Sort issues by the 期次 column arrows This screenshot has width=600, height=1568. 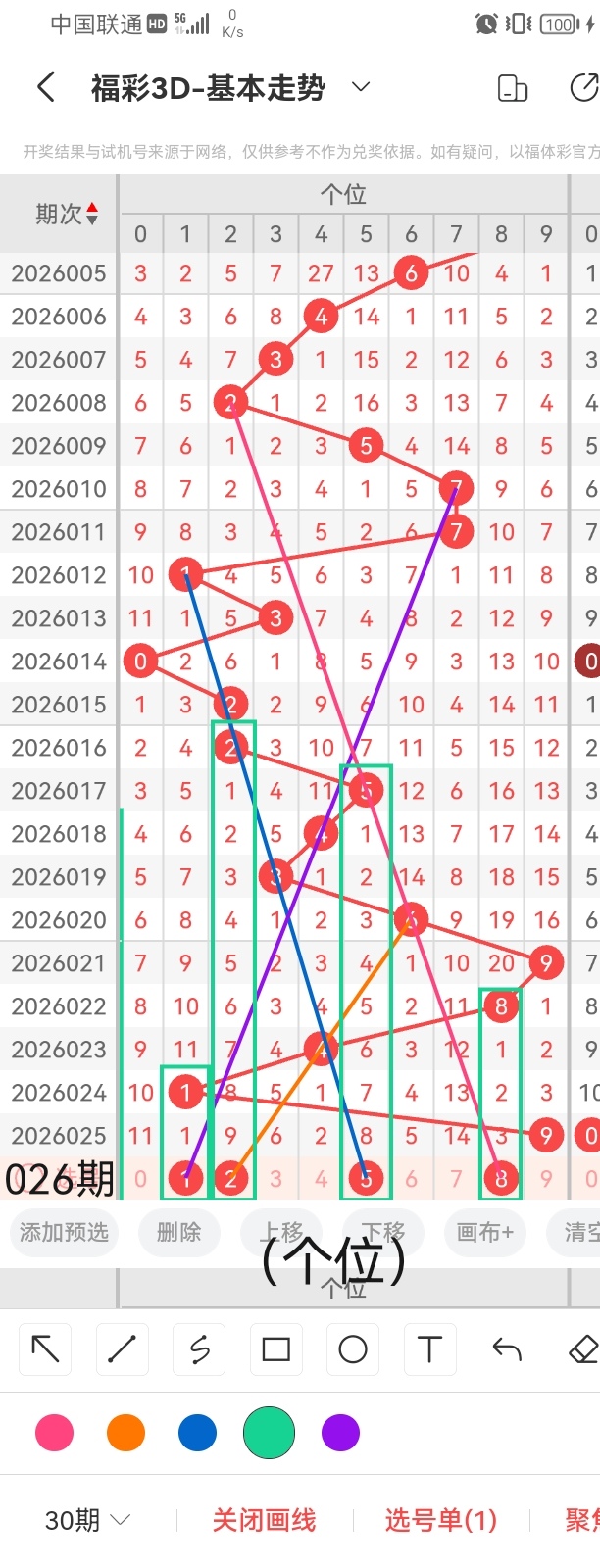92,214
